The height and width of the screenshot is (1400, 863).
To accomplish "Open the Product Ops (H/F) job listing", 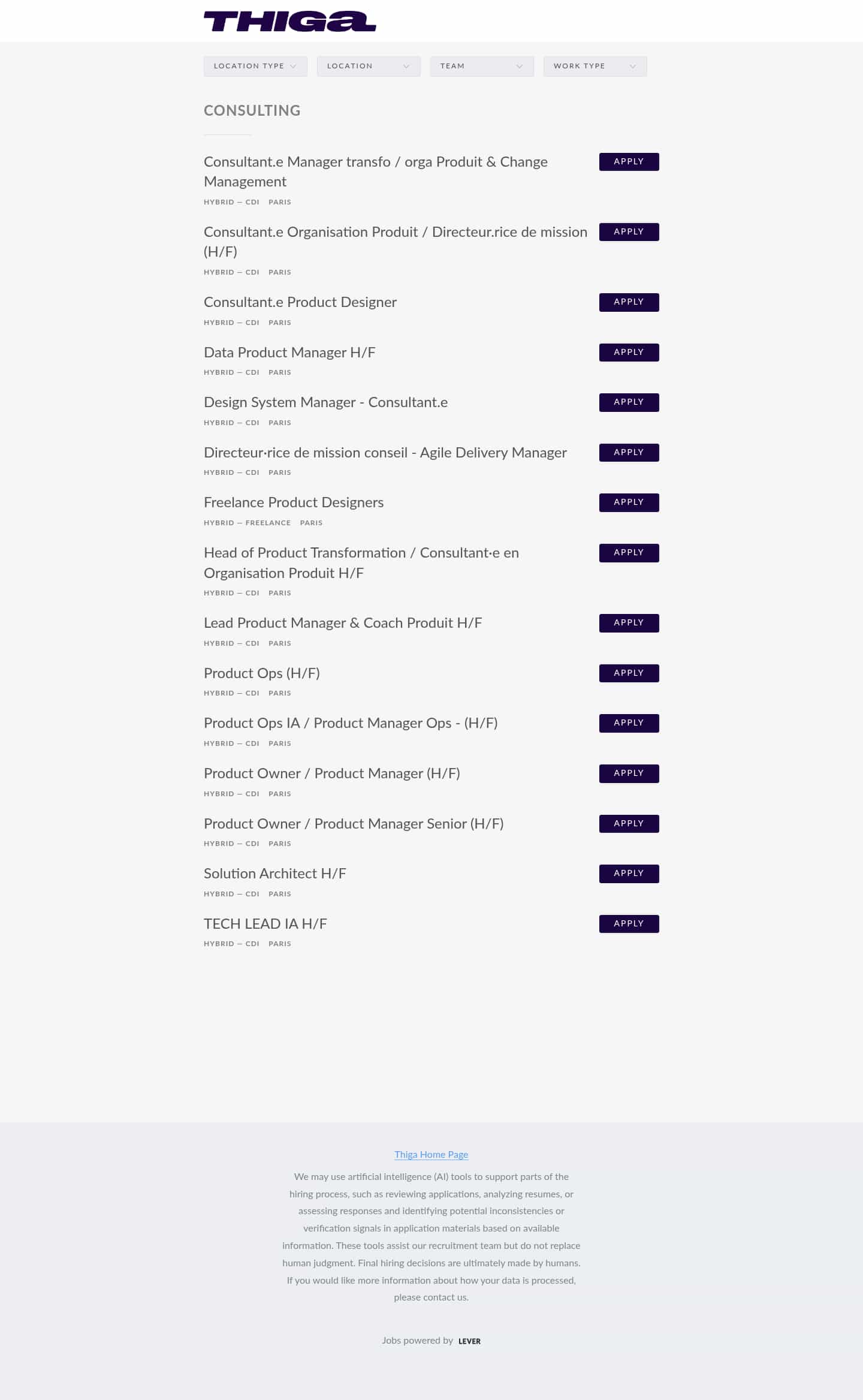I will [x=262, y=673].
